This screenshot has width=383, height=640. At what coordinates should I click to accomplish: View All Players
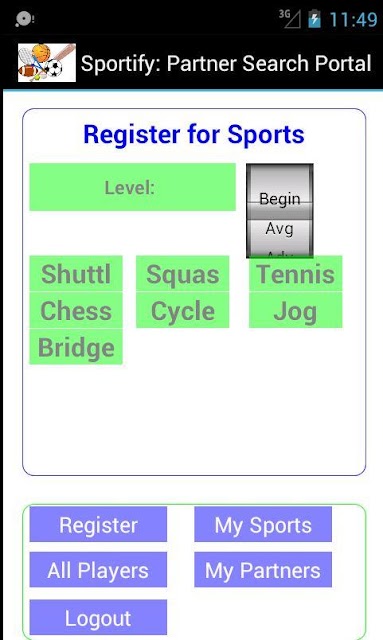tap(98, 570)
